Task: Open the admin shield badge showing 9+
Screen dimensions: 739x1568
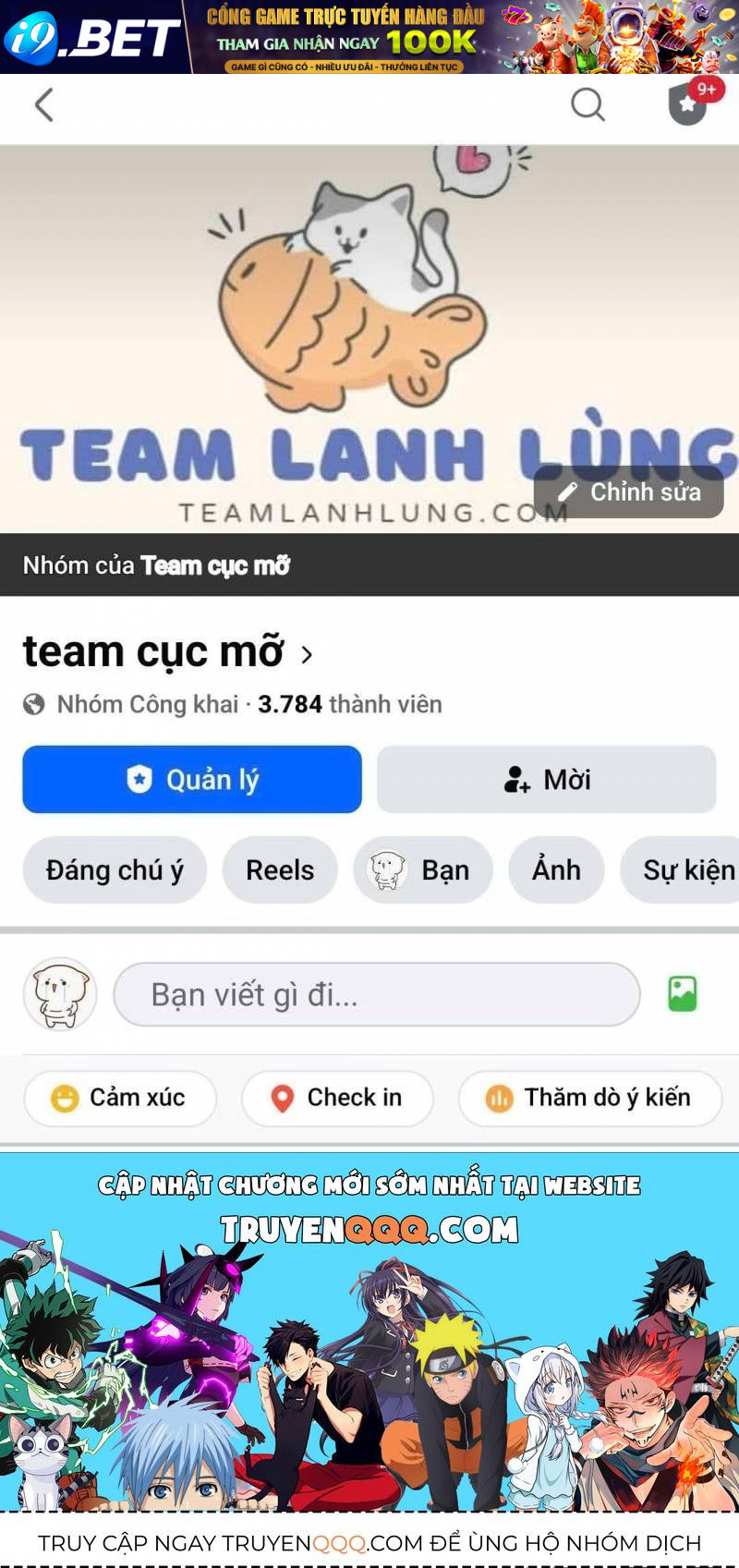Action: pyautogui.click(x=689, y=105)
